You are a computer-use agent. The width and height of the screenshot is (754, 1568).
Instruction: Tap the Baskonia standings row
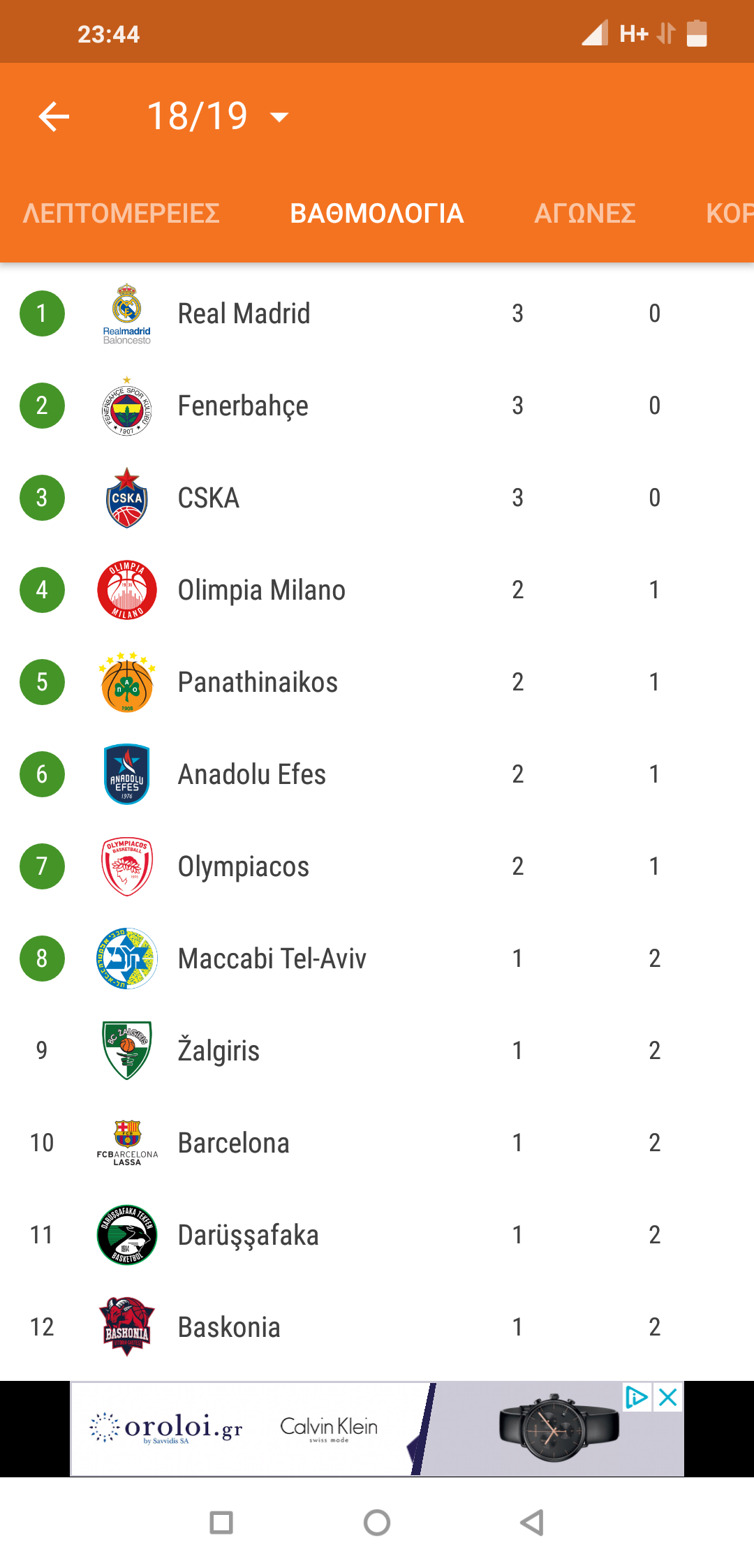(377, 1326)
